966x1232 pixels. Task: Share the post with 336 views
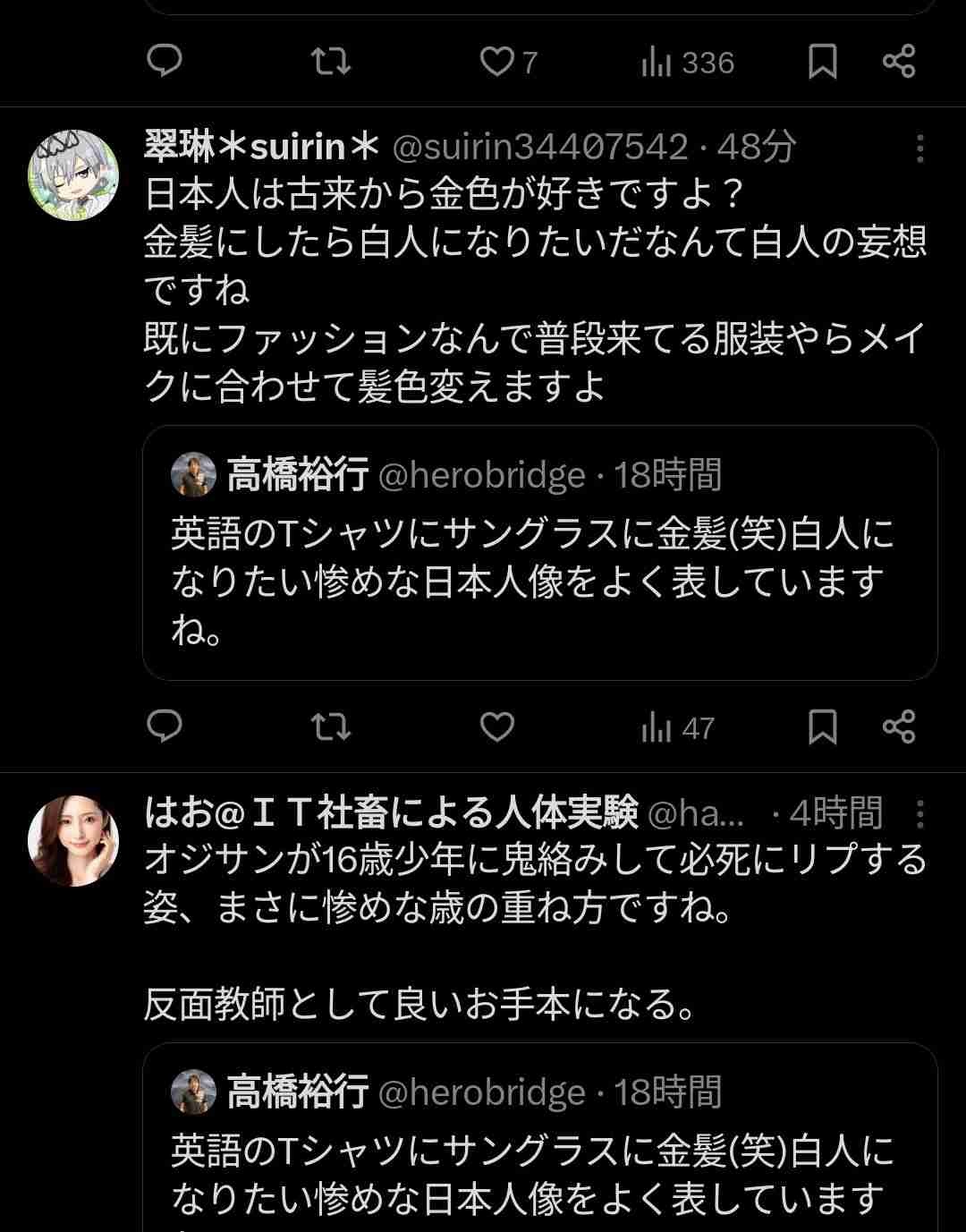[899, 62]
